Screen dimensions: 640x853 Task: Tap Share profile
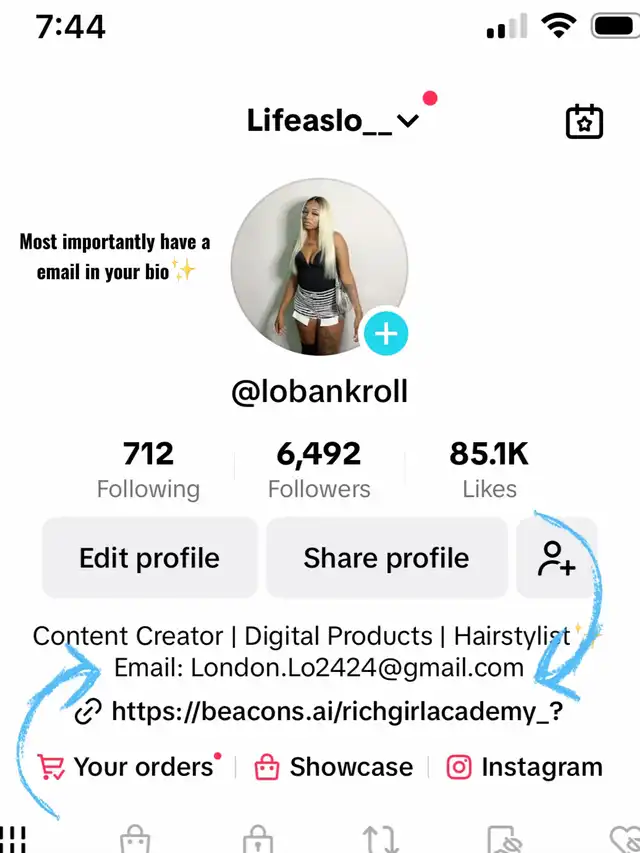click(x=386, y=557)
